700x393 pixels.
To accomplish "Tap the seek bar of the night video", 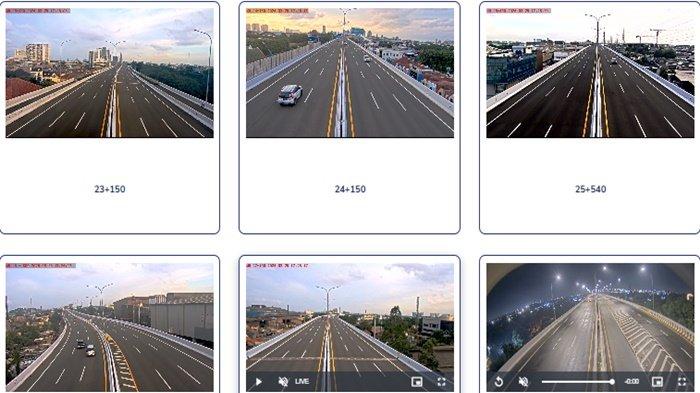I will [x=578, y=381].
